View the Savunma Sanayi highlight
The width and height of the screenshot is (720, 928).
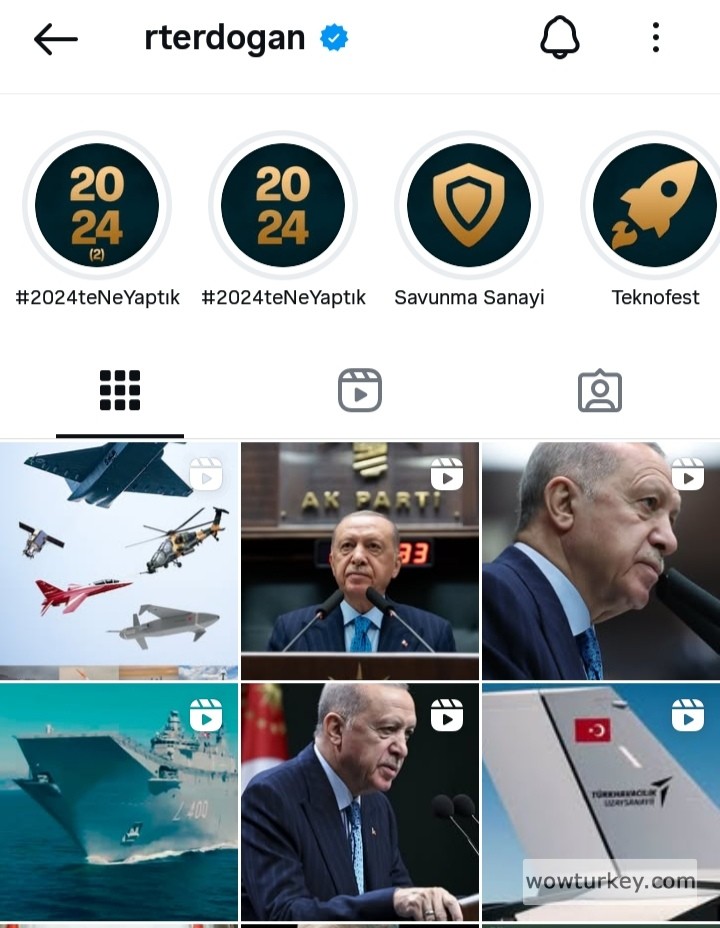point(469,205)
